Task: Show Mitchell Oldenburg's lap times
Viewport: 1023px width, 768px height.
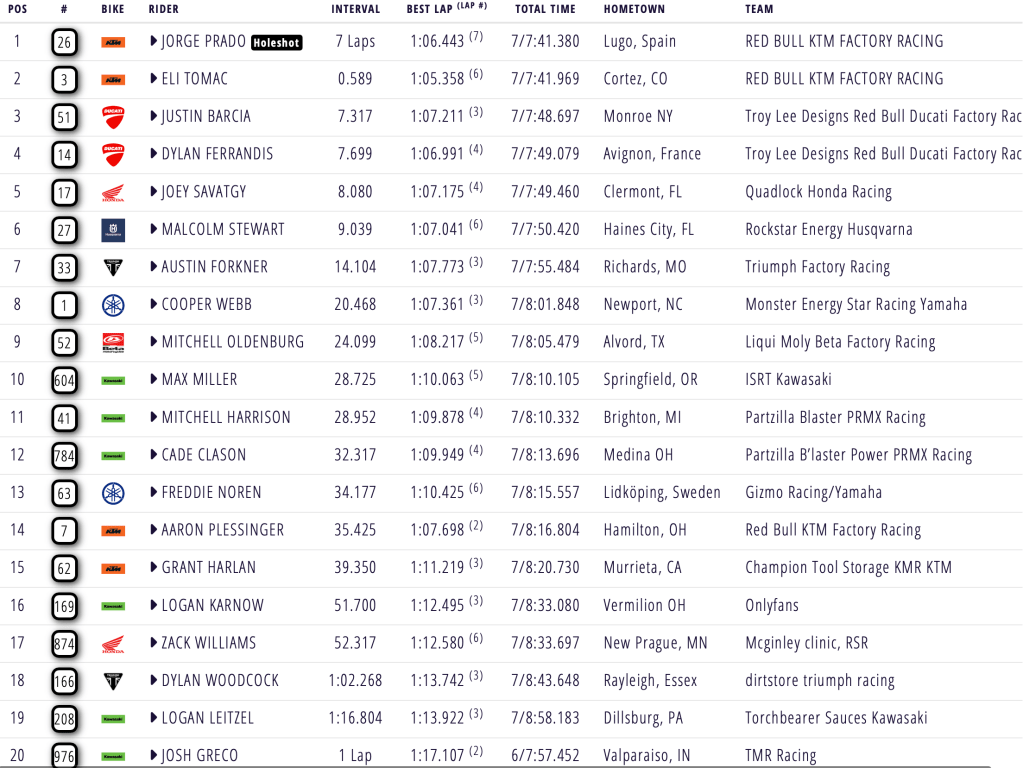Action: pos(154,342)
